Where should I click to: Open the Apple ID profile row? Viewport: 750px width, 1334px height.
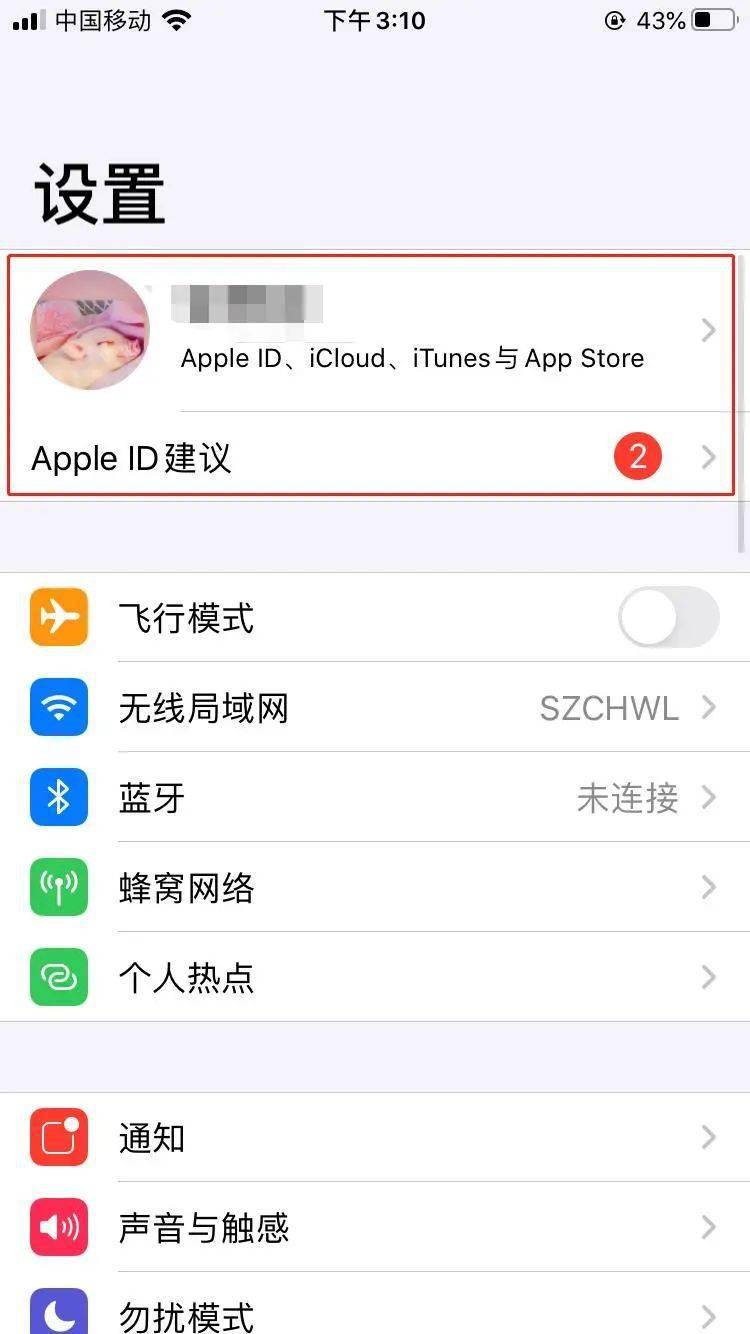pyautogui.click(x=400, y=332)
